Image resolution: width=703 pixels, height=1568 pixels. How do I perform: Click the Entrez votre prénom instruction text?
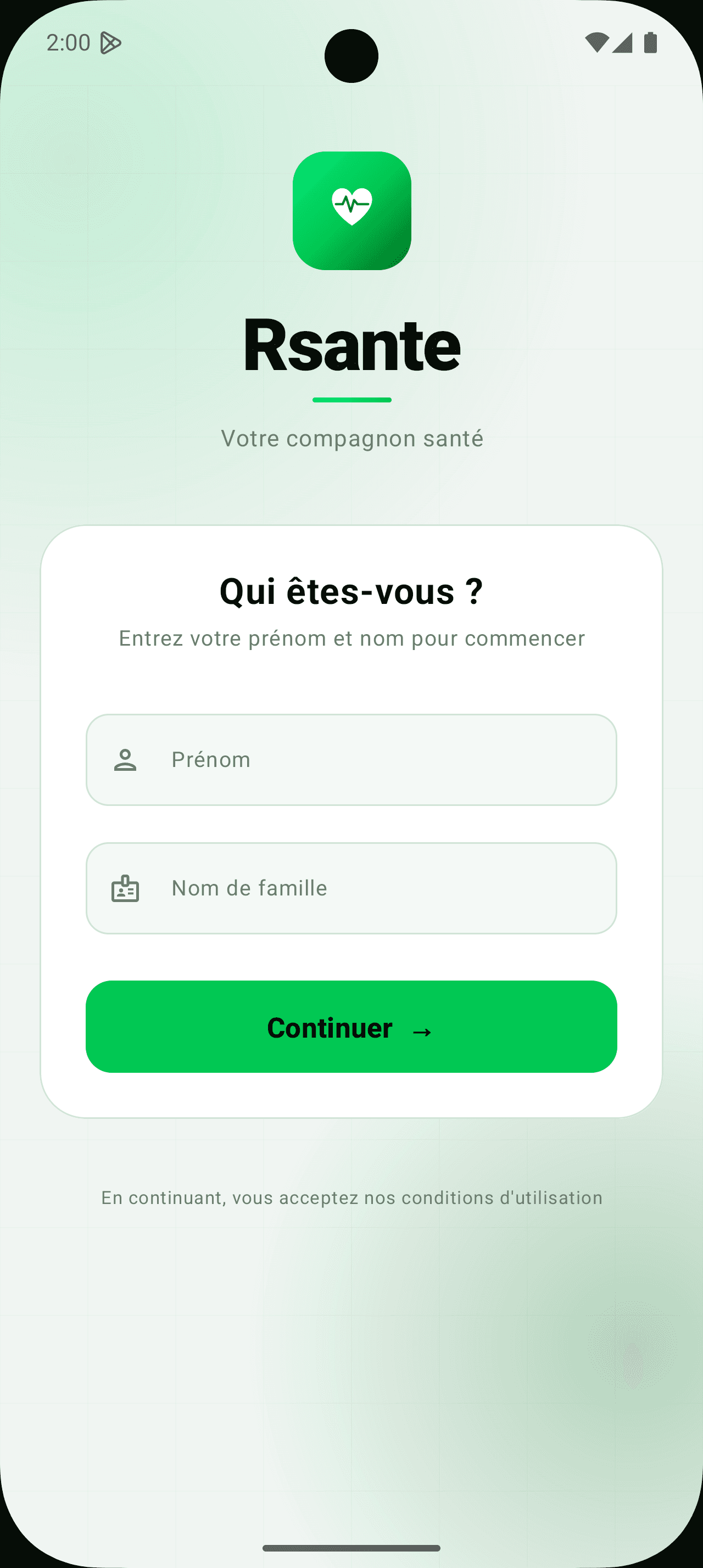pyautogui.click(x=351, y=638)
